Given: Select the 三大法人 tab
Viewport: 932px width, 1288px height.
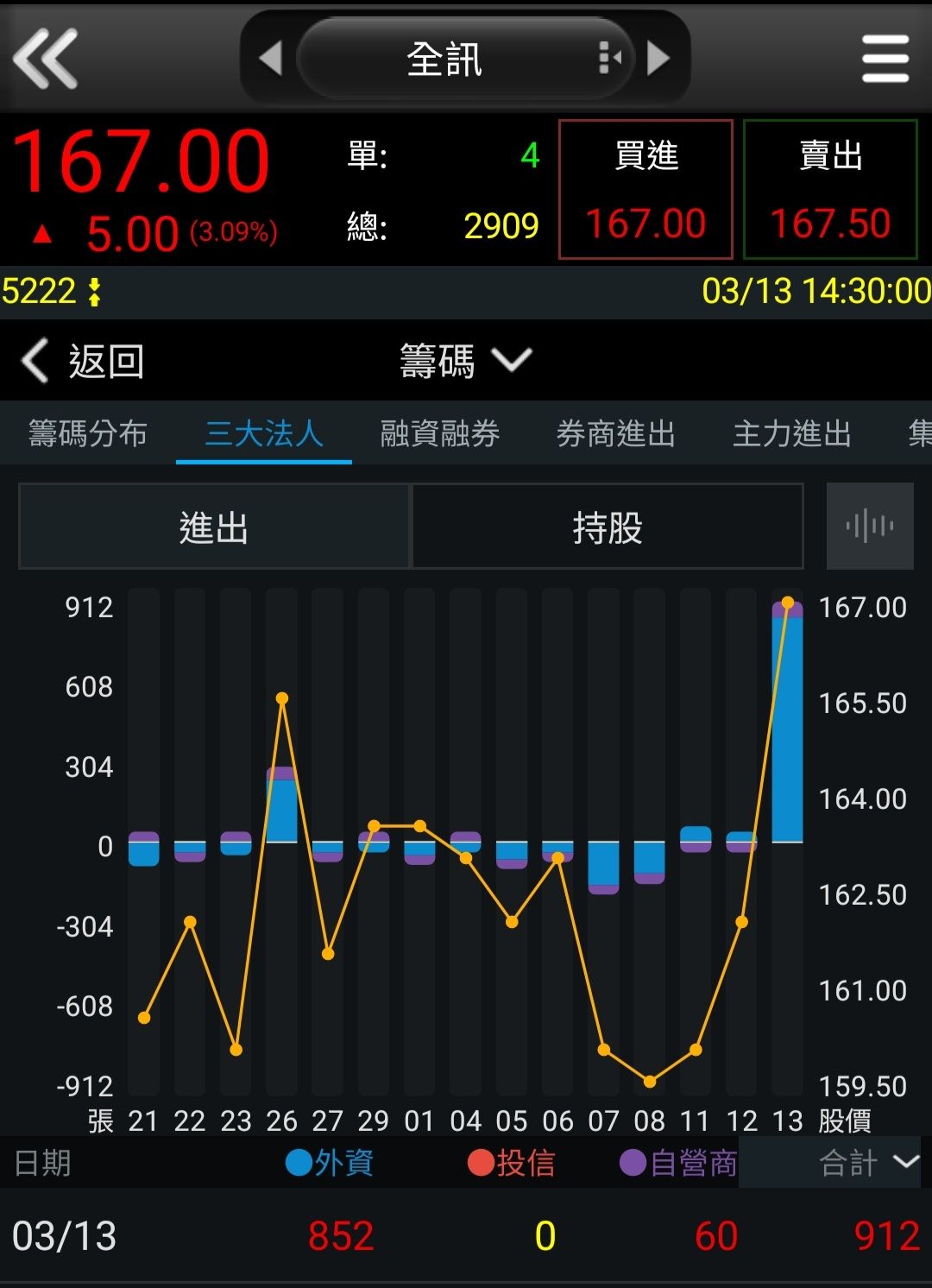Looking at the screenshot, I should coord(264,433).
